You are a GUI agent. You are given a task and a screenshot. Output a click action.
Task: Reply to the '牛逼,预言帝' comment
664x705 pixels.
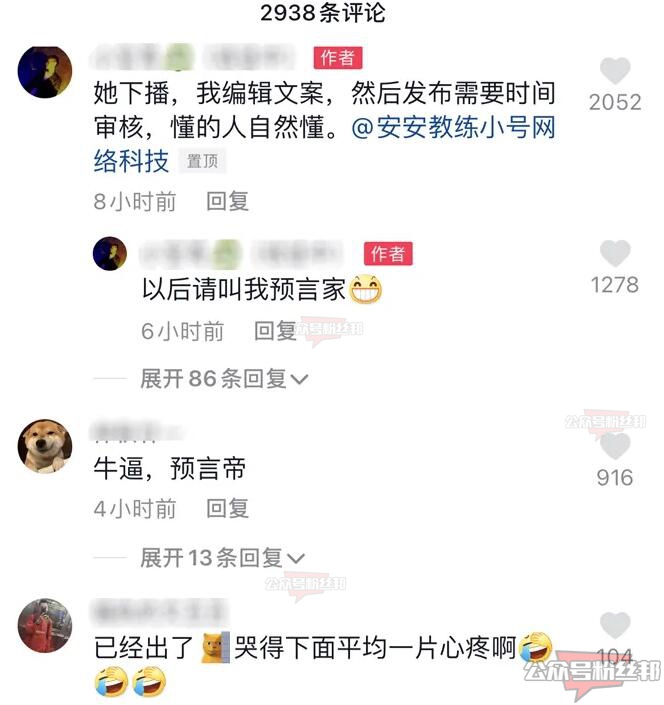click(227, 508)
